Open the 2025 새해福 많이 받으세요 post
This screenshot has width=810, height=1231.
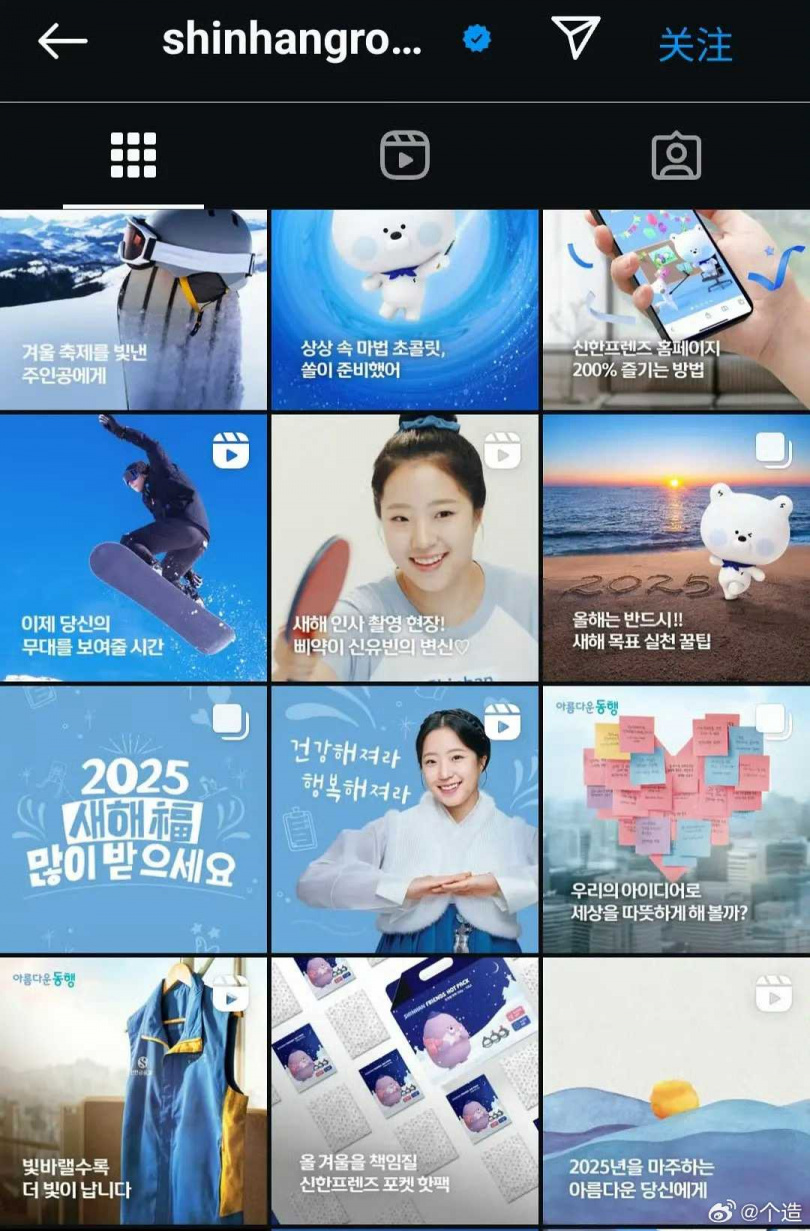tap(133, 819)
